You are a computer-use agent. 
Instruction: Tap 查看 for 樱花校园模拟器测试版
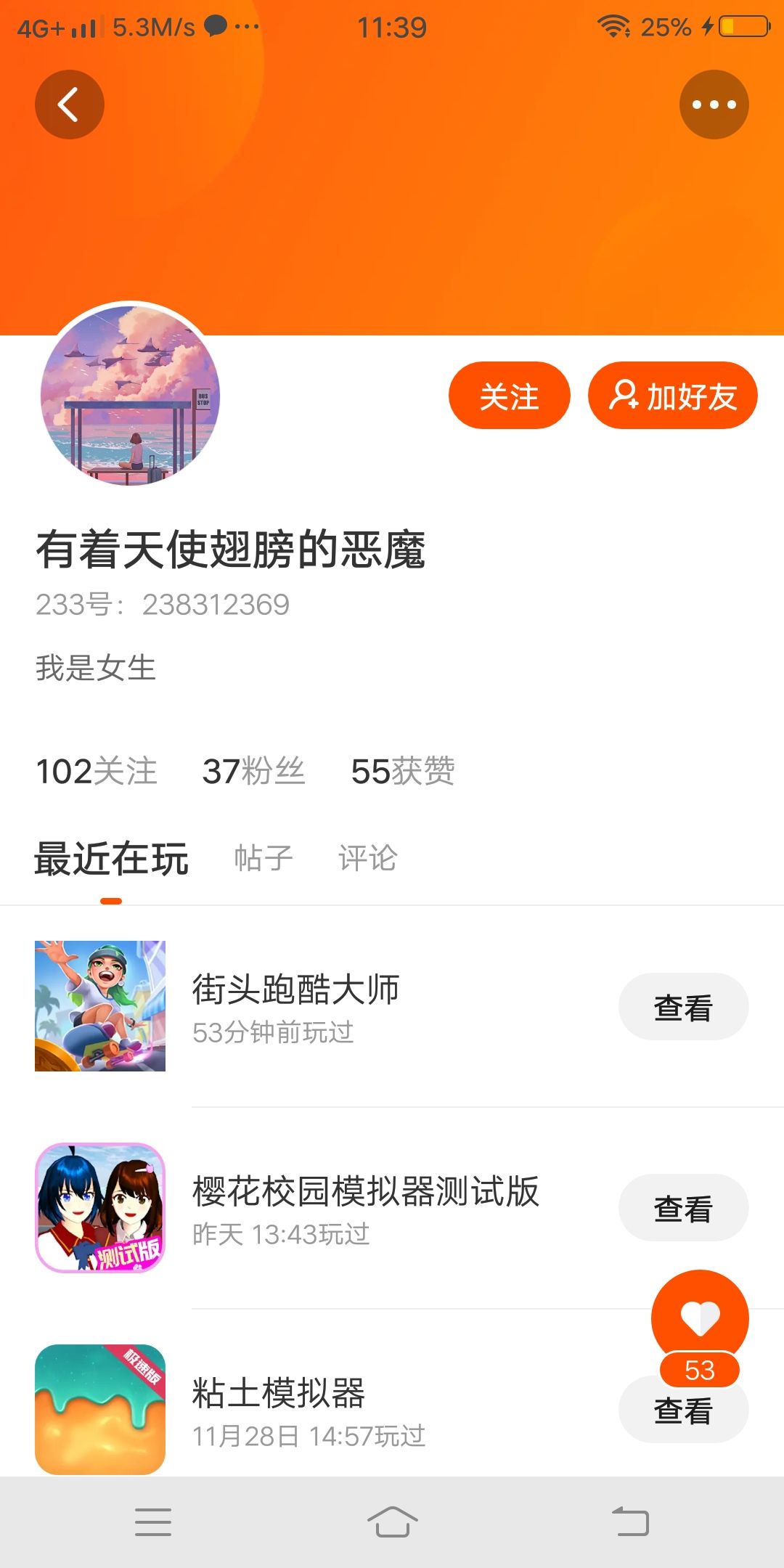682,1209
